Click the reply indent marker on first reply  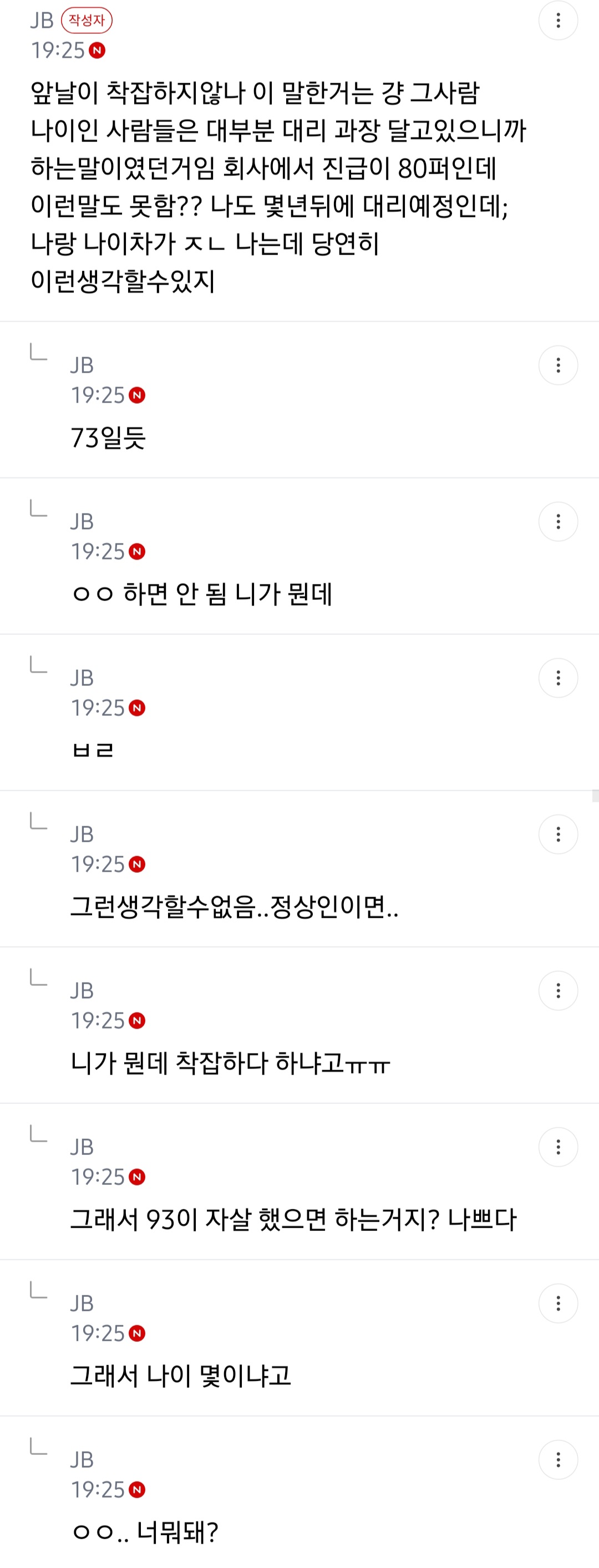(38, 353)
